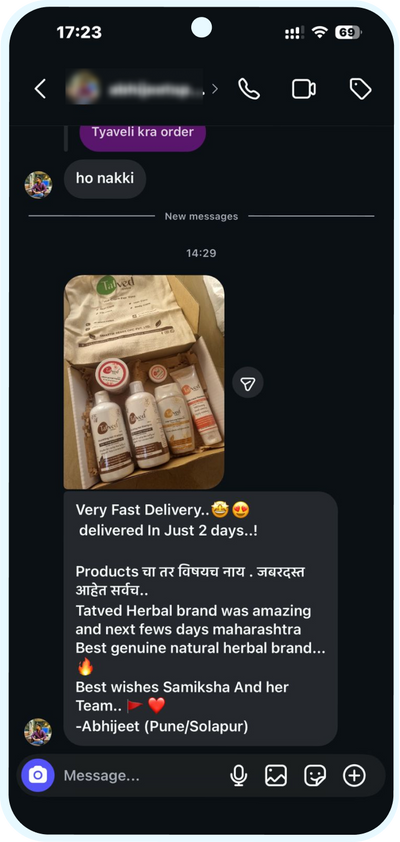Image resolution: width=400 pixels, height=842 pixels.
Task: Go back to the messages list
Action: [40, 89]
